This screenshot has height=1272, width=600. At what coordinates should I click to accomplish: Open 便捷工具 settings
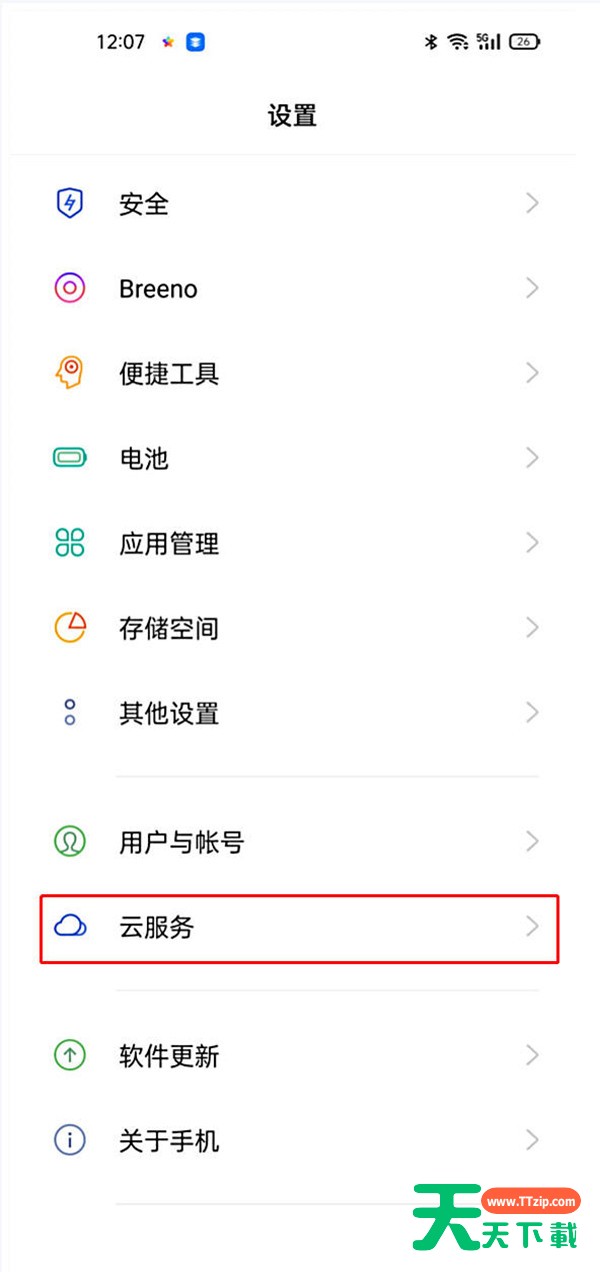click(299, 374)
